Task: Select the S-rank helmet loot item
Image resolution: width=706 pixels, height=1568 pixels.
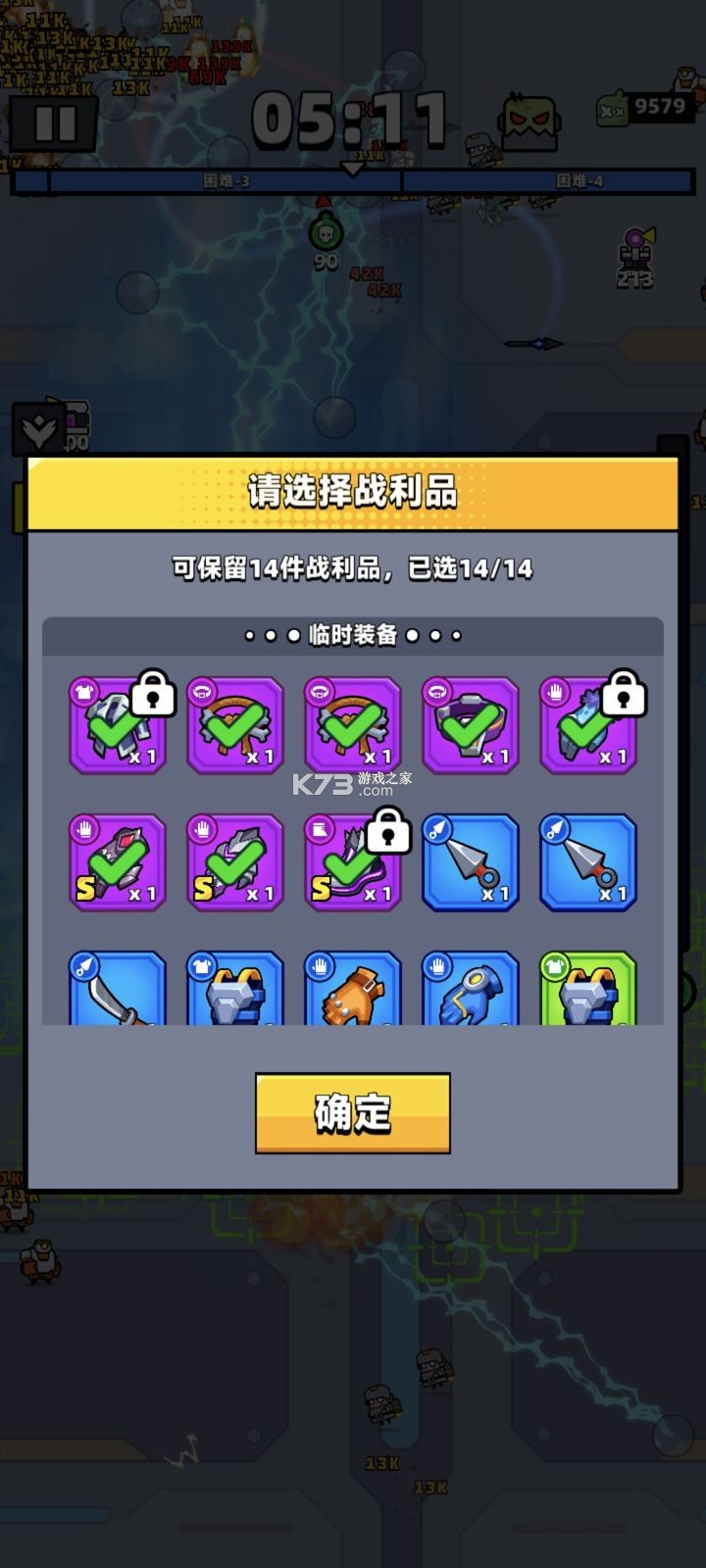Action: pyautogui.click(x=118, y=862)
